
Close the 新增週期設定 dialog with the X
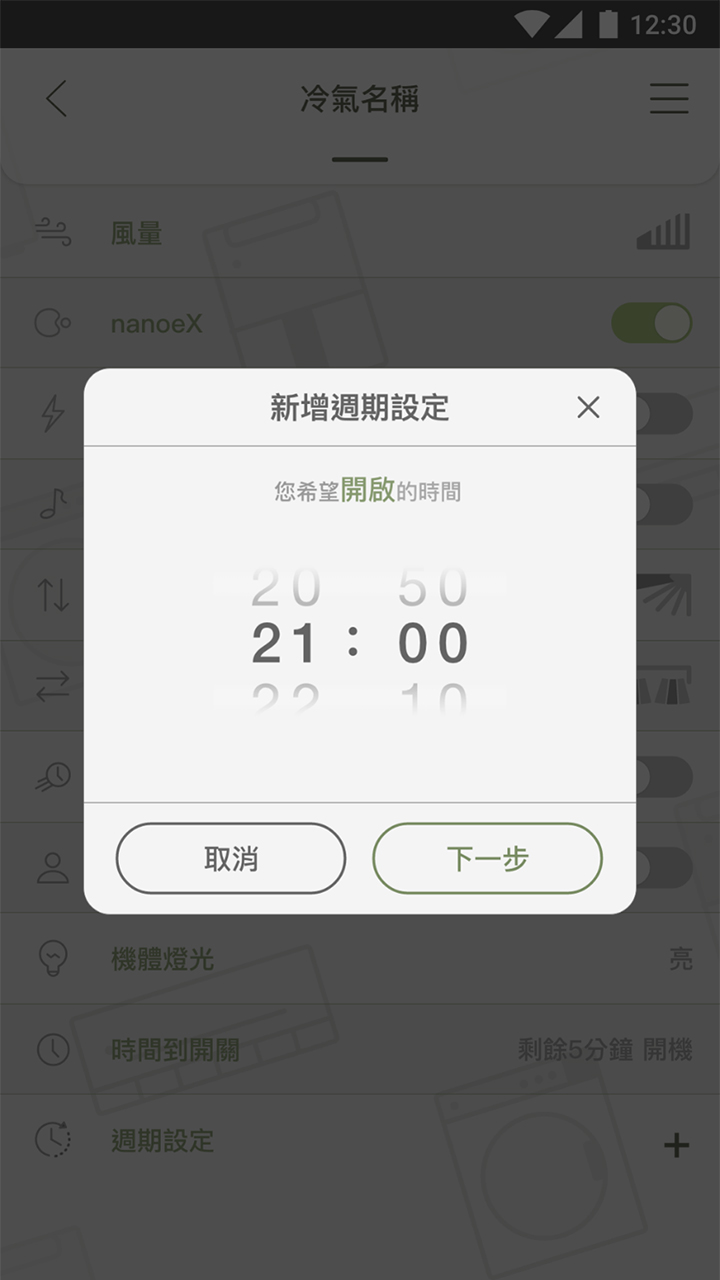point(588,408)
